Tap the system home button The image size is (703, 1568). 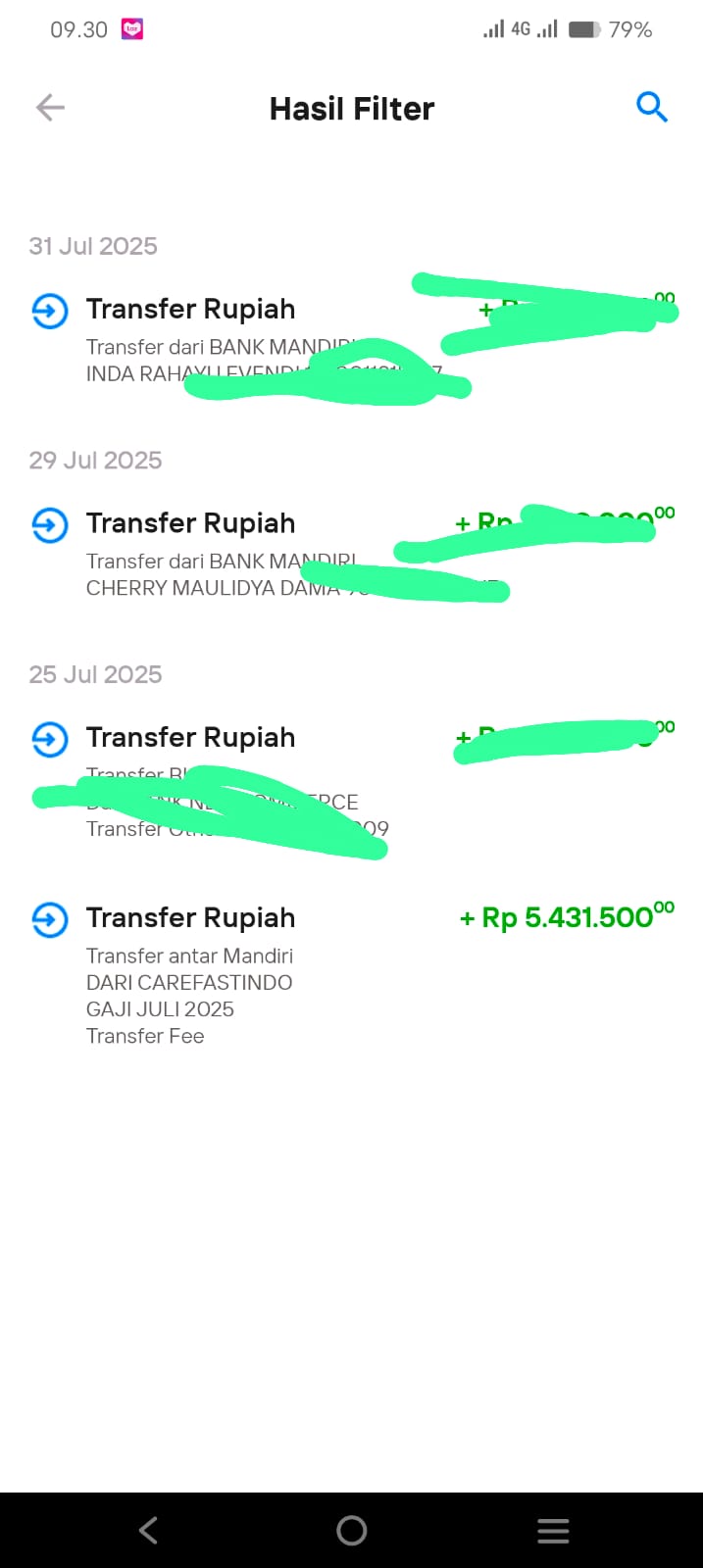tap(351, 1530)
